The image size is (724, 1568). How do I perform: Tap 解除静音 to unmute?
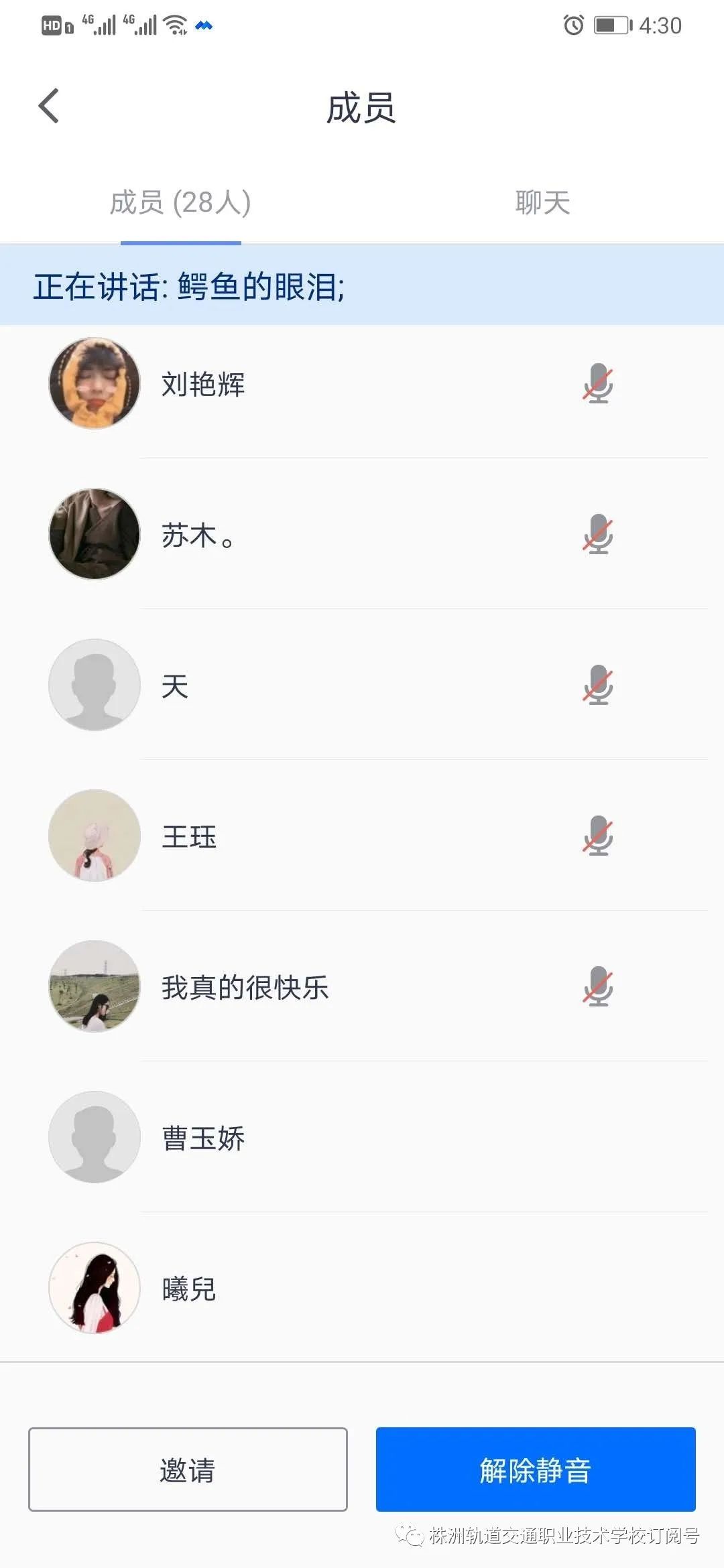pos(535,1470)
